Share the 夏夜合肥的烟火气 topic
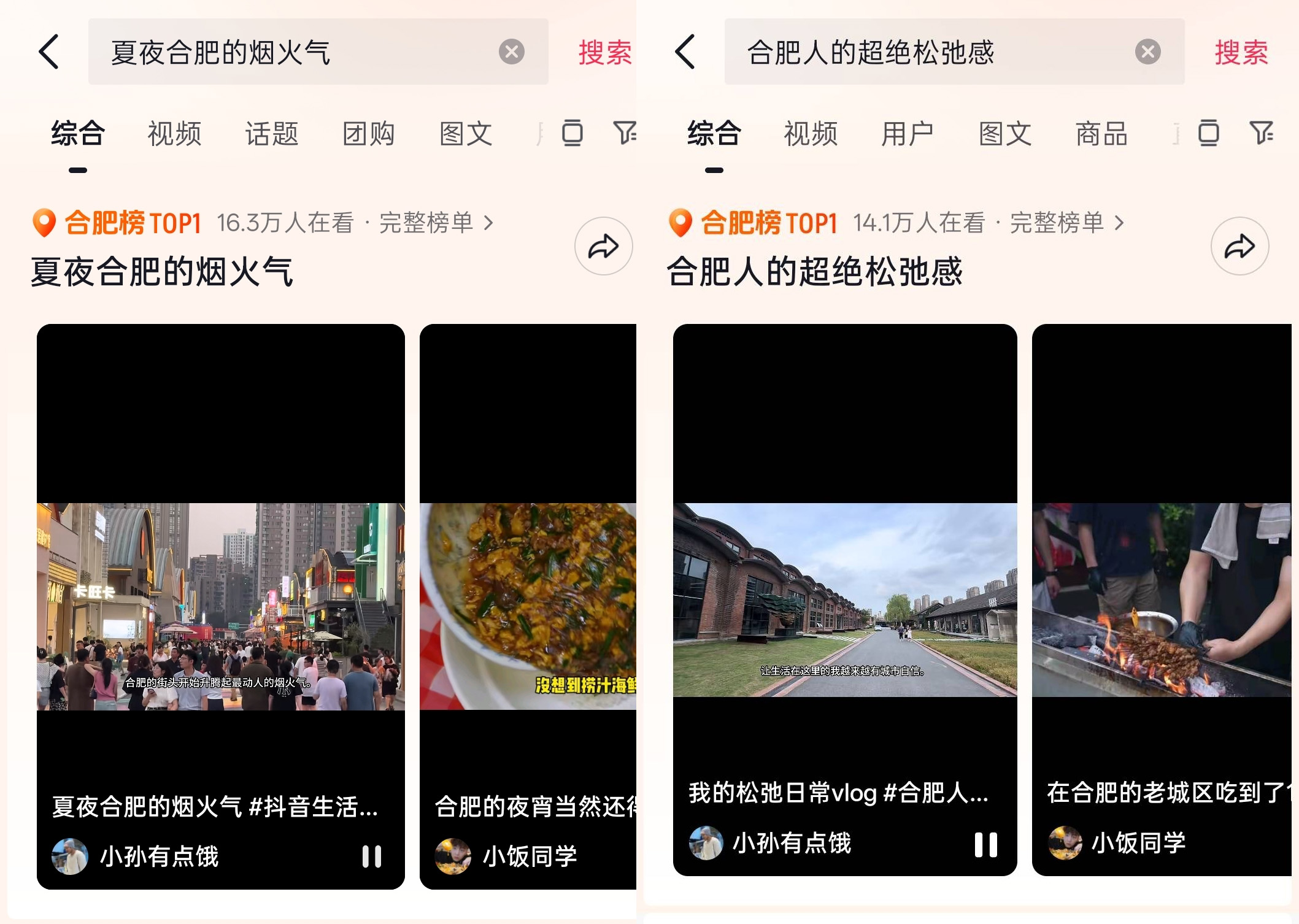The image size is (1299, 924). pos(603,246)
